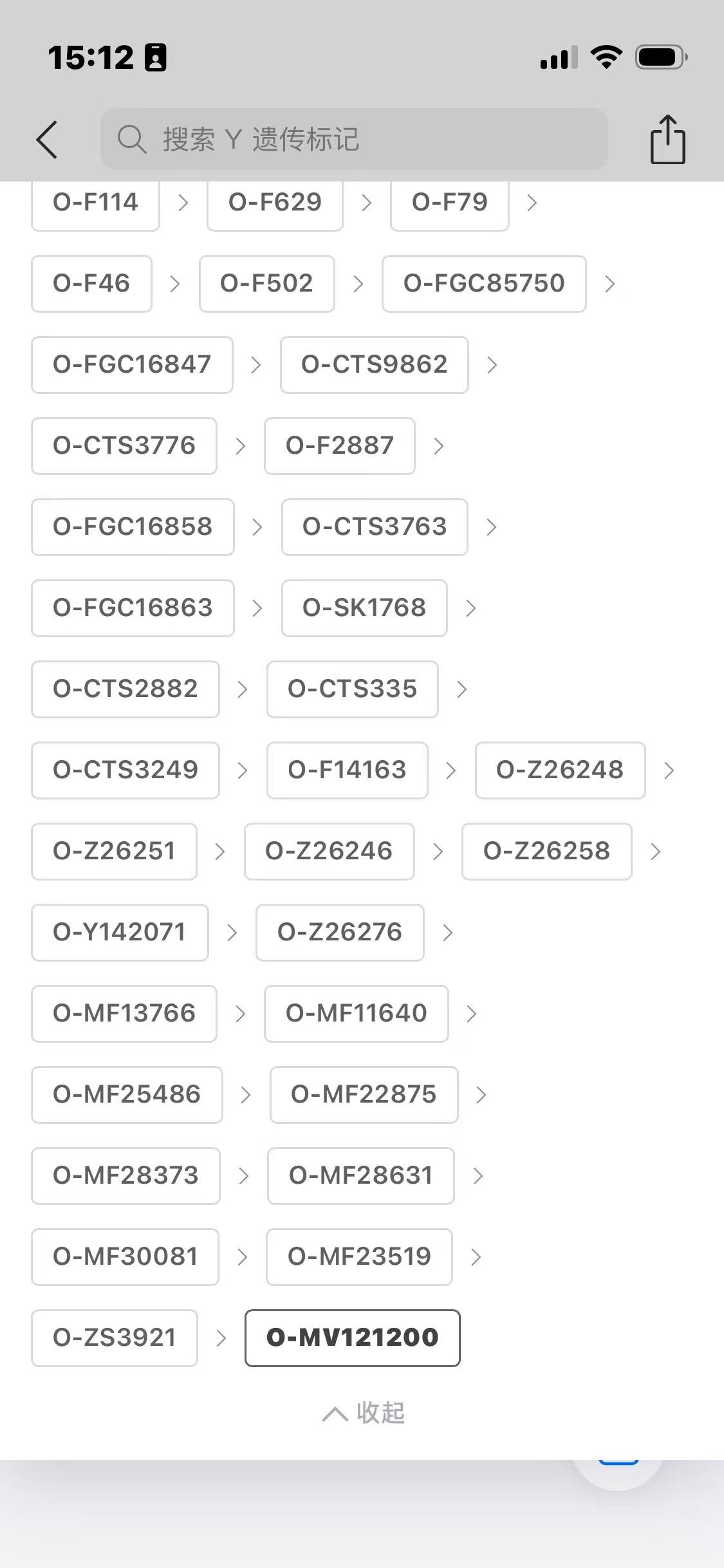The height and width of the screenshot is (1568, 724).
Task: Select the O-Z26246 chip
Action: click(x=329, y=852)
